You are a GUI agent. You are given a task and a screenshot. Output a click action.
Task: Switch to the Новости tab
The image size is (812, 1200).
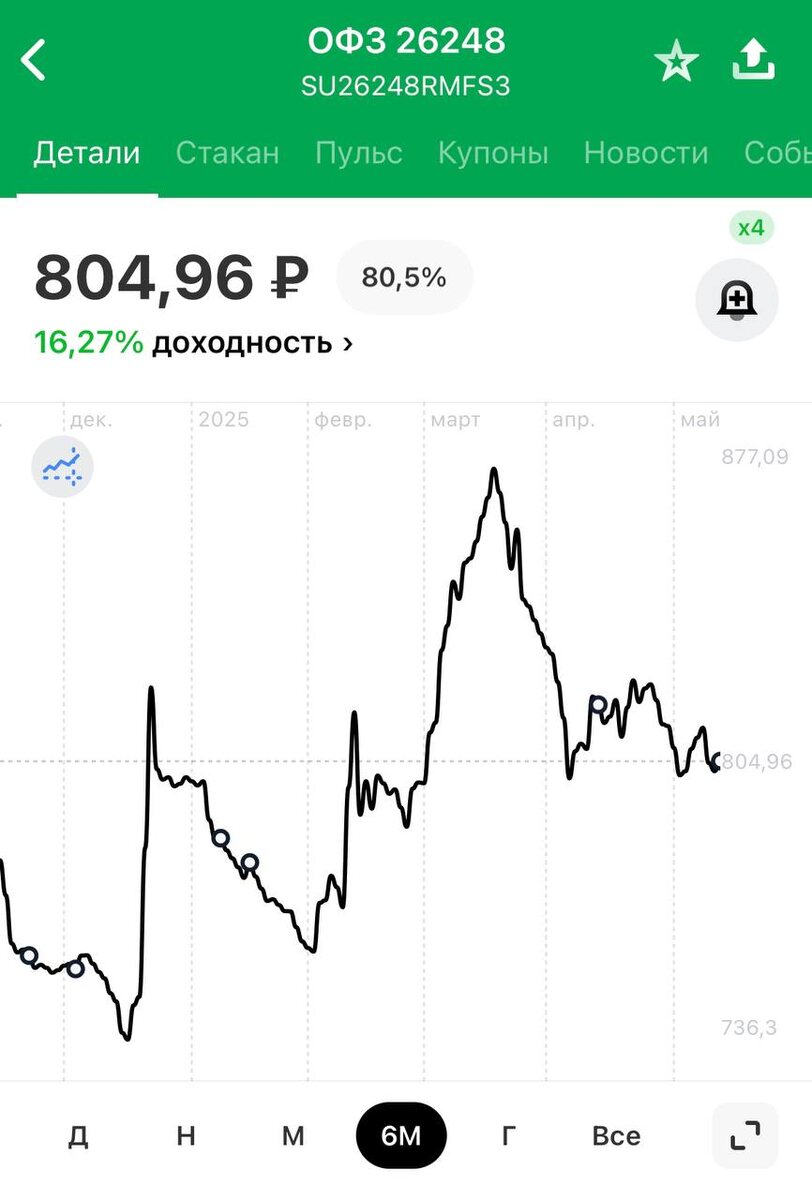pyautogui.click(x=645, y=153)
